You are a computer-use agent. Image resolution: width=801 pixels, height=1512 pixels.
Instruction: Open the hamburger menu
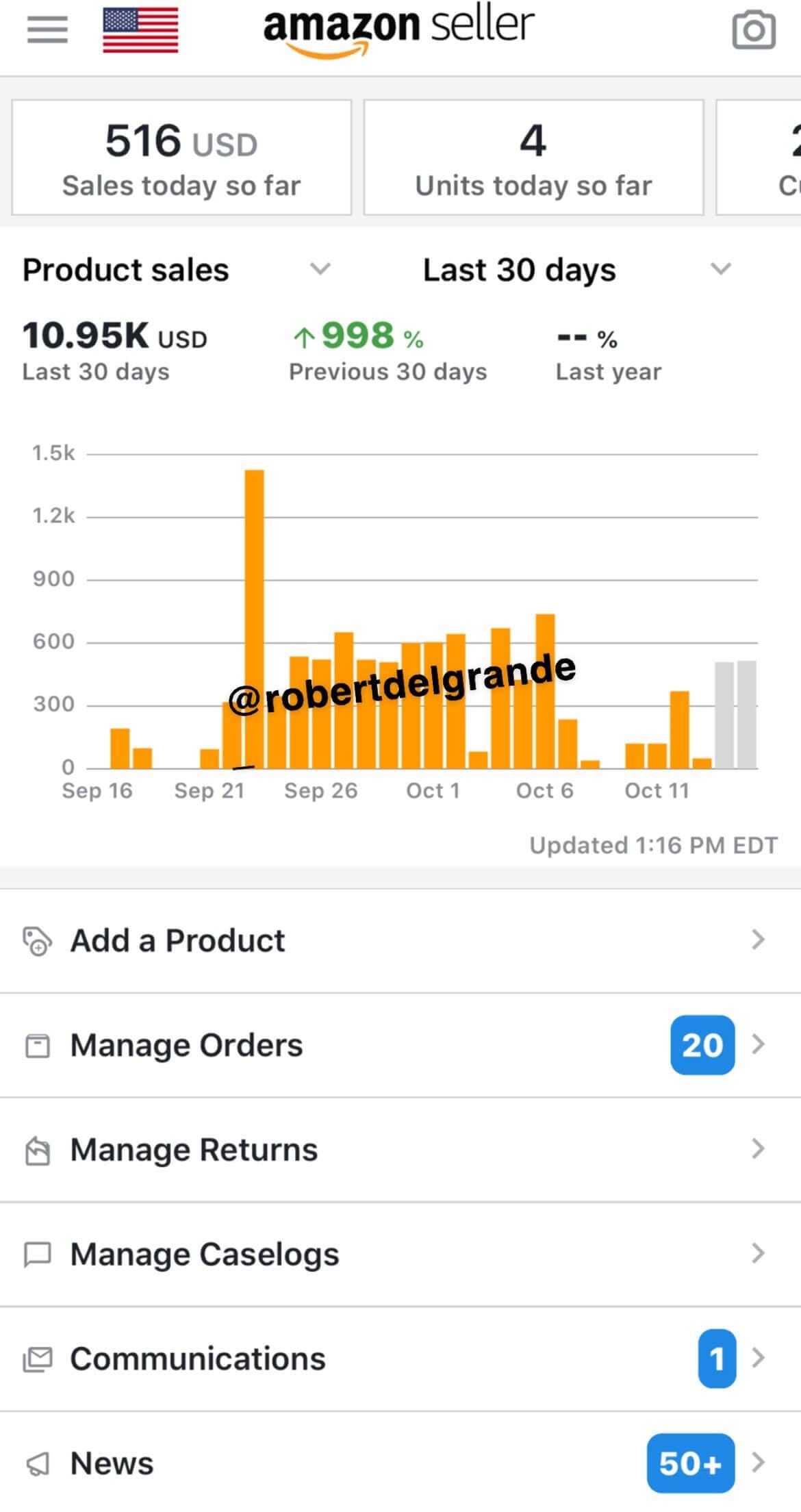tap(47, 30)
